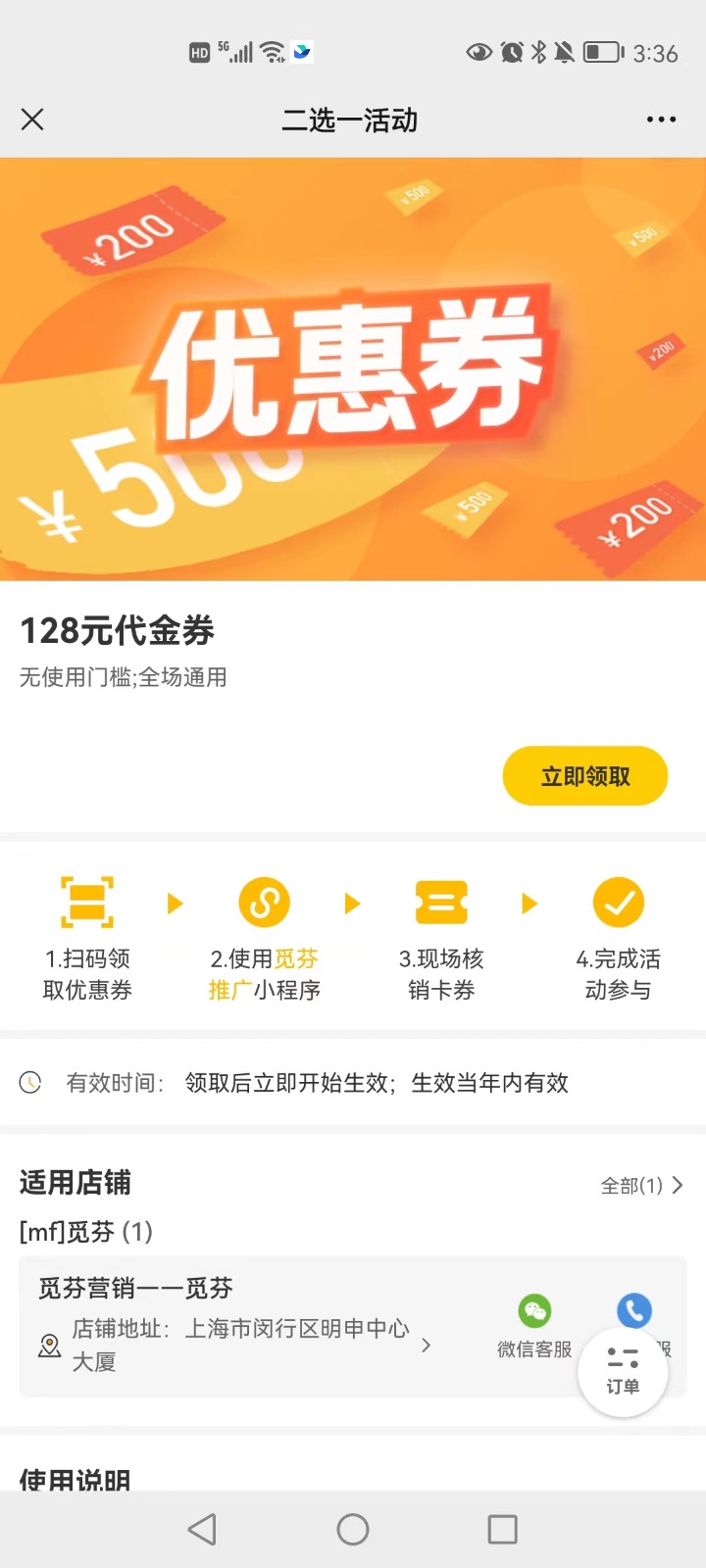The width and height of the screenshot is (706, 1568).
Task: Open the floating 订单 button
Action: click(x=623, y=1372)
